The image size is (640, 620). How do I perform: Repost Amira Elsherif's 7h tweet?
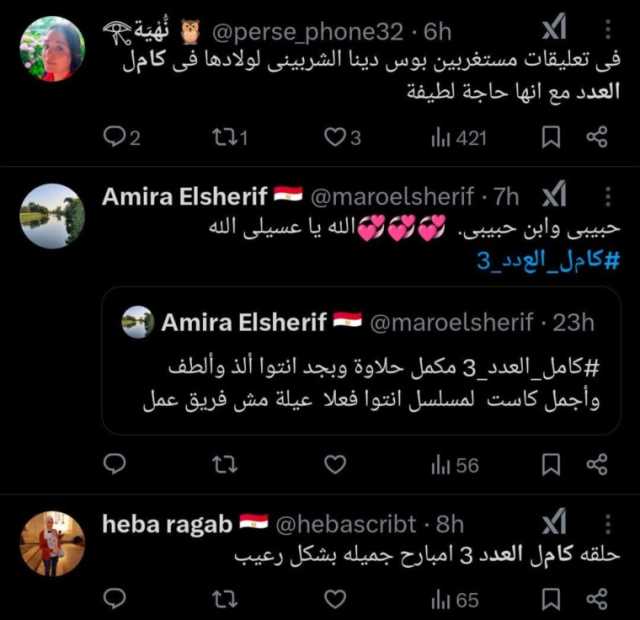pyautogui.click(x=224, y=464)
